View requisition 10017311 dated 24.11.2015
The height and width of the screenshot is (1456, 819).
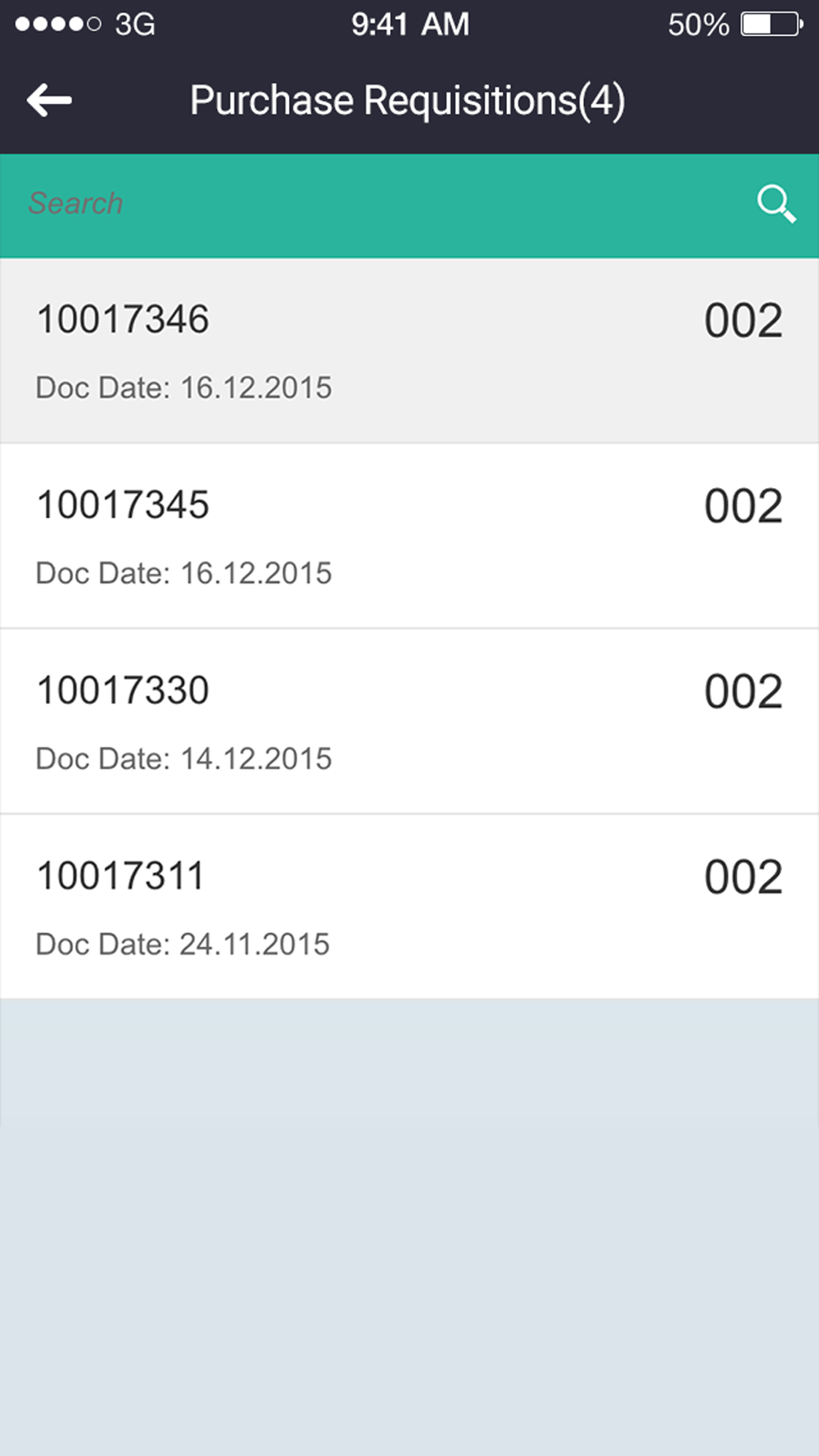[409, 907]
